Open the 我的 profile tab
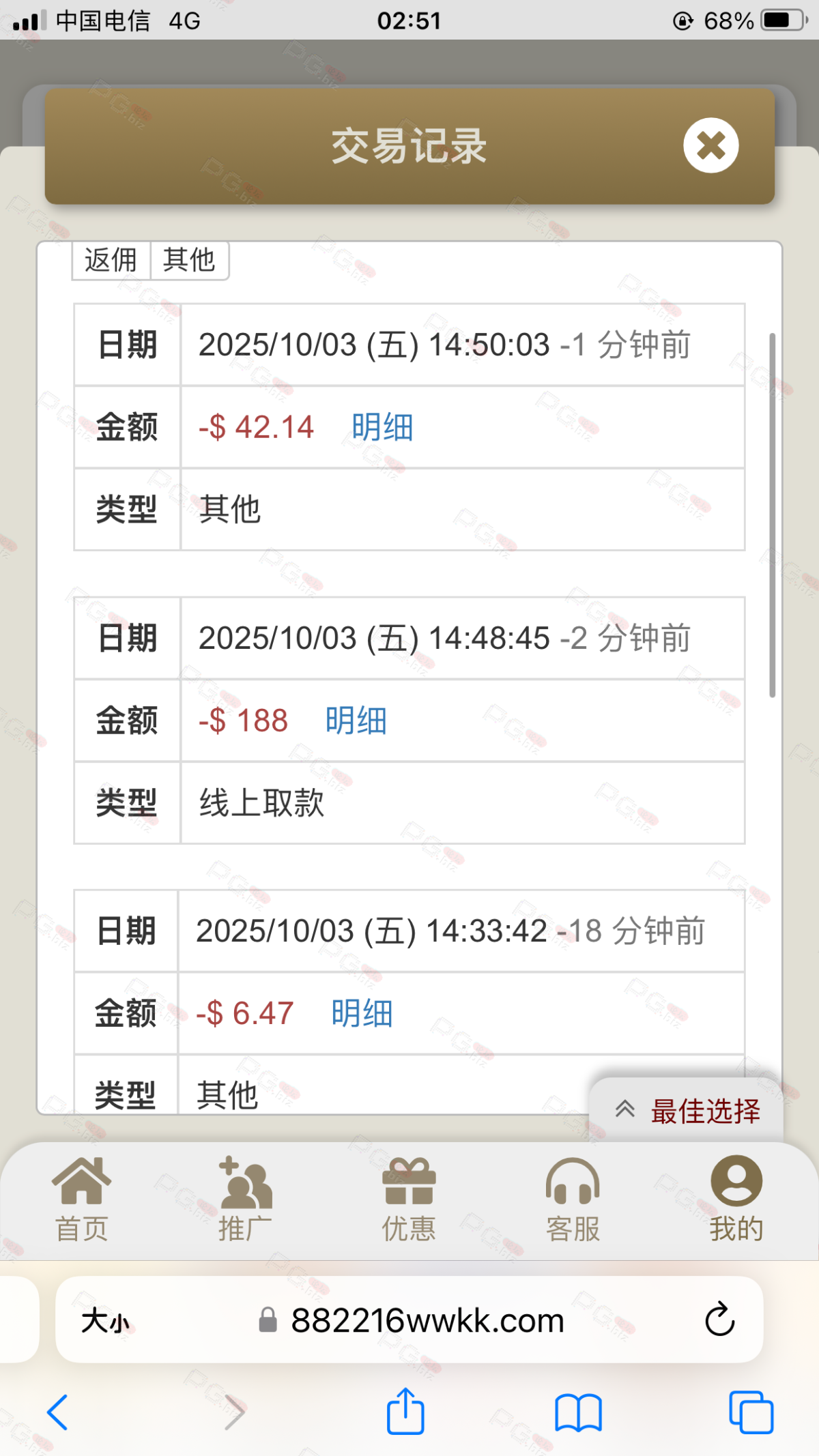This screenshot has width=819, height=1456. [x=736, y=1200]
